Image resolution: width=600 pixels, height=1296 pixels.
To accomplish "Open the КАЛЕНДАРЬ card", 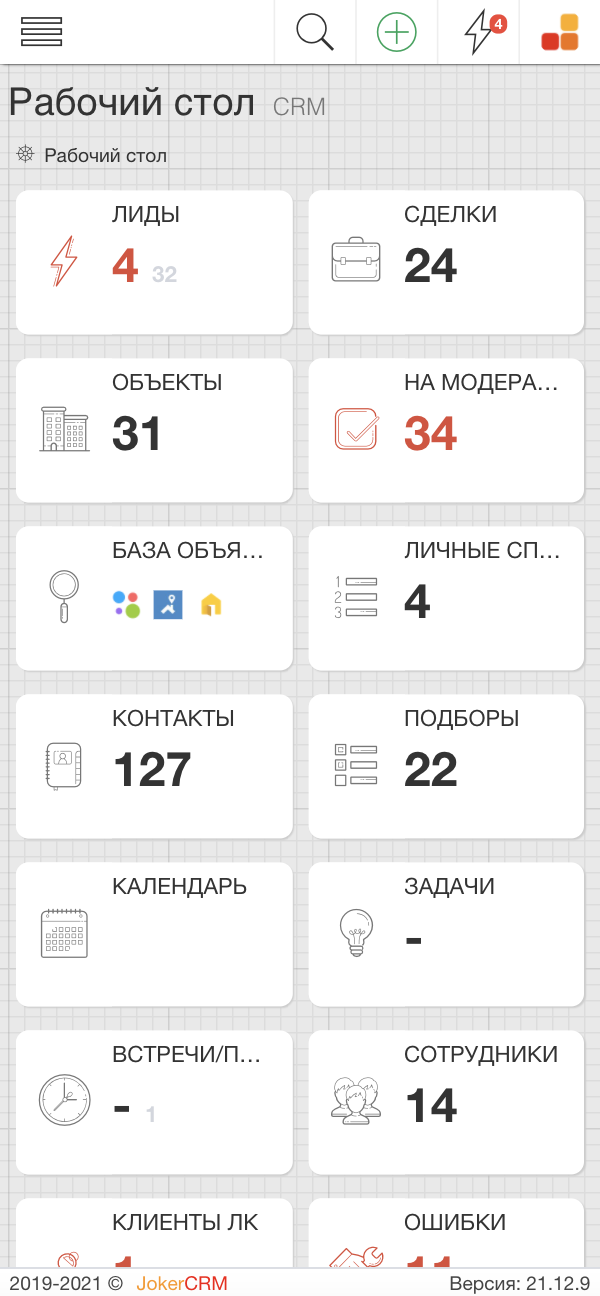I will coord(155,934).
